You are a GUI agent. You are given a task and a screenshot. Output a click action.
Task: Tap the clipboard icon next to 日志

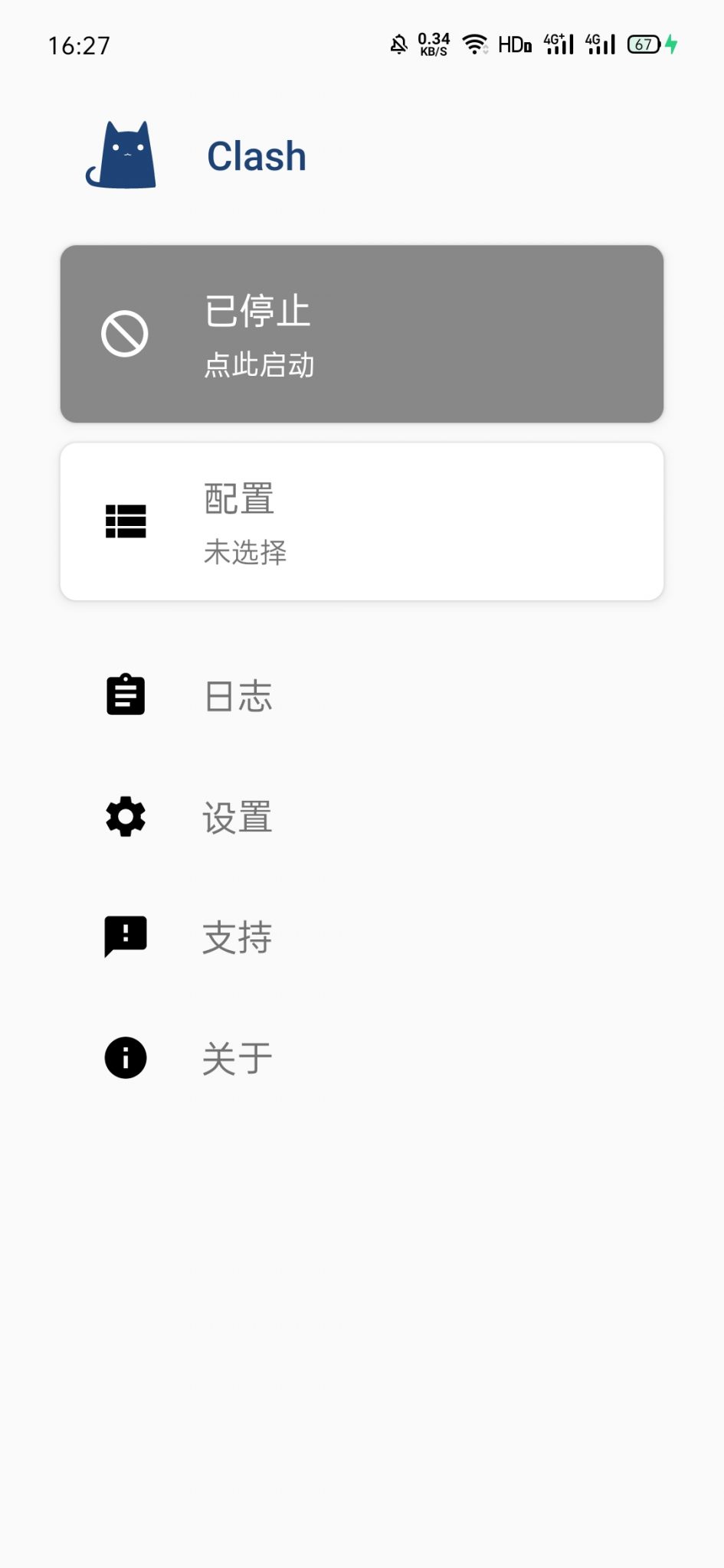click(125, 695)
